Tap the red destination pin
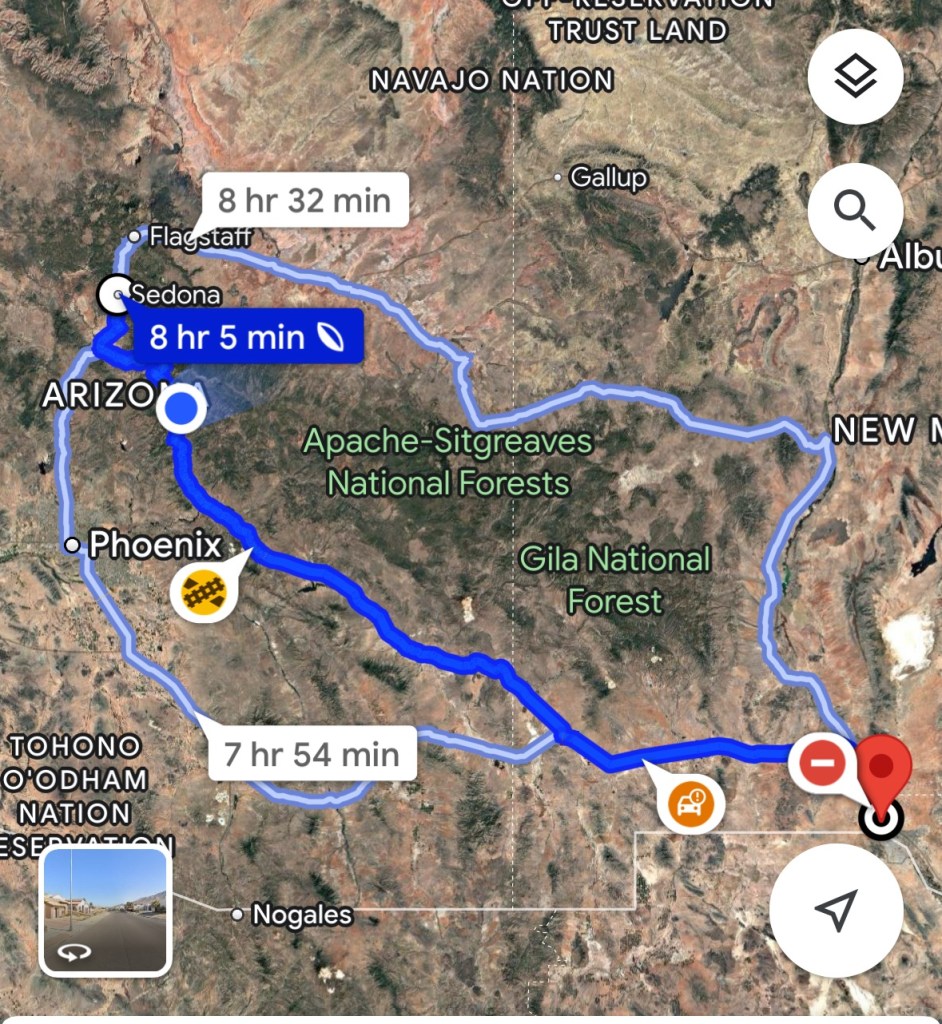 882,769
